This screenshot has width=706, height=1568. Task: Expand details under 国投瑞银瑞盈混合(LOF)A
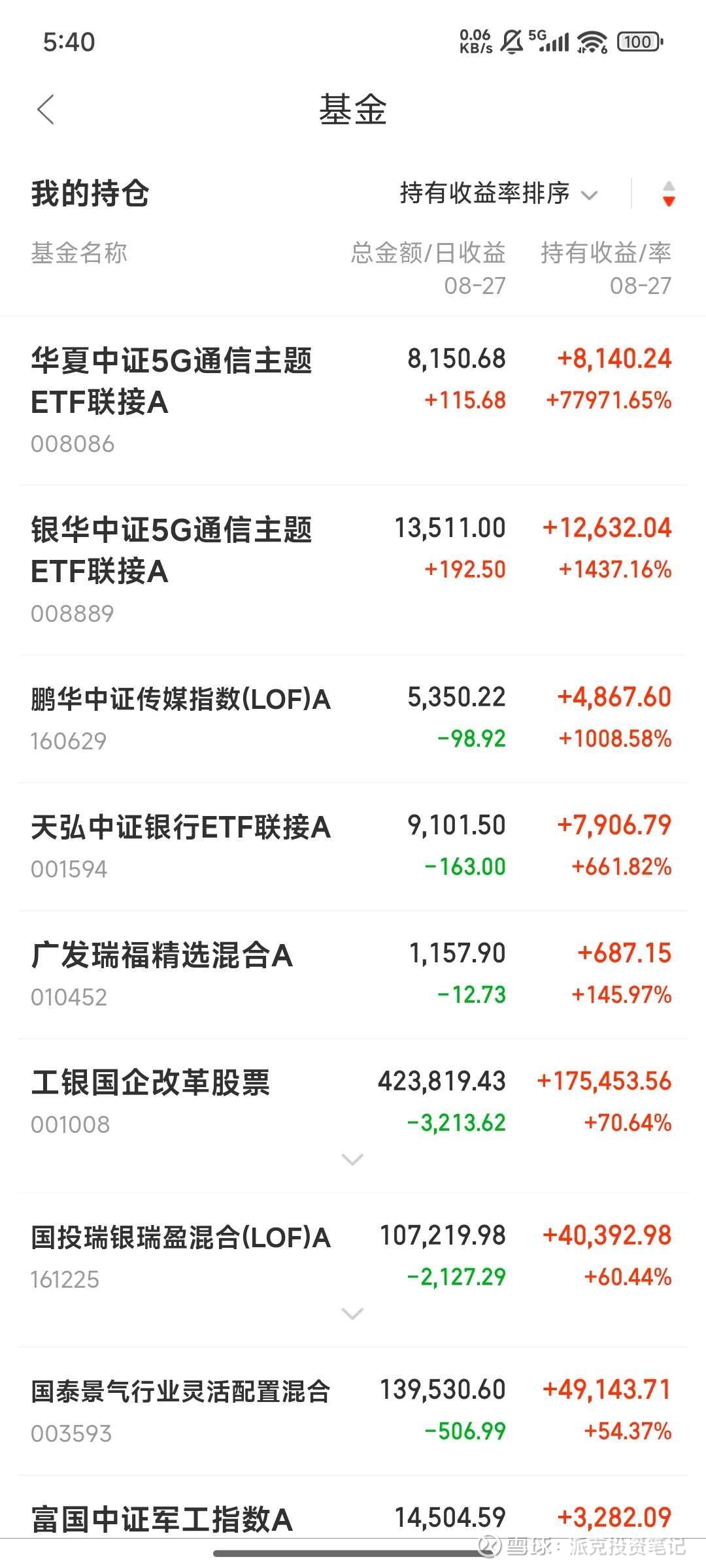point(352,1314)
